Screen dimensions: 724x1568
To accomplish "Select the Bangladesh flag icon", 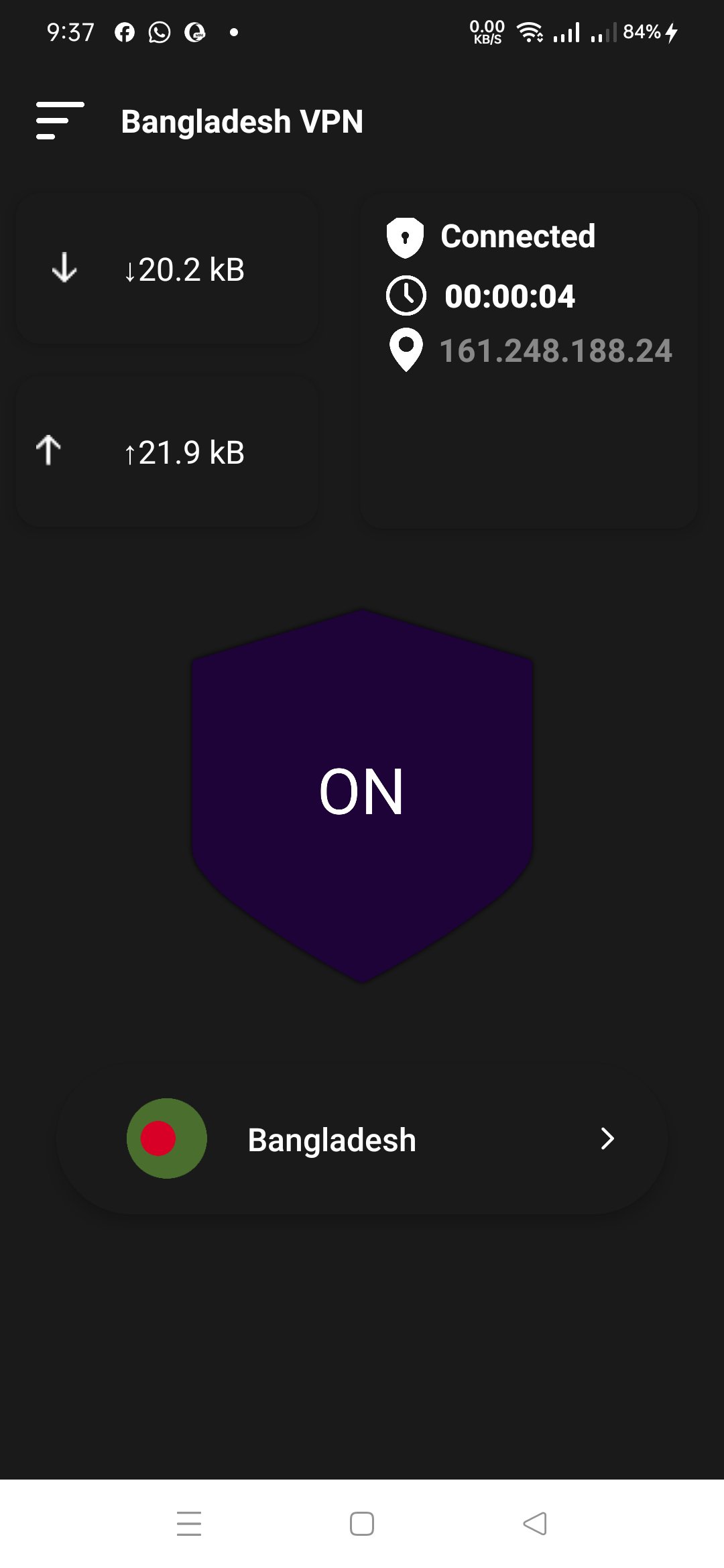I will [167, 1138].
